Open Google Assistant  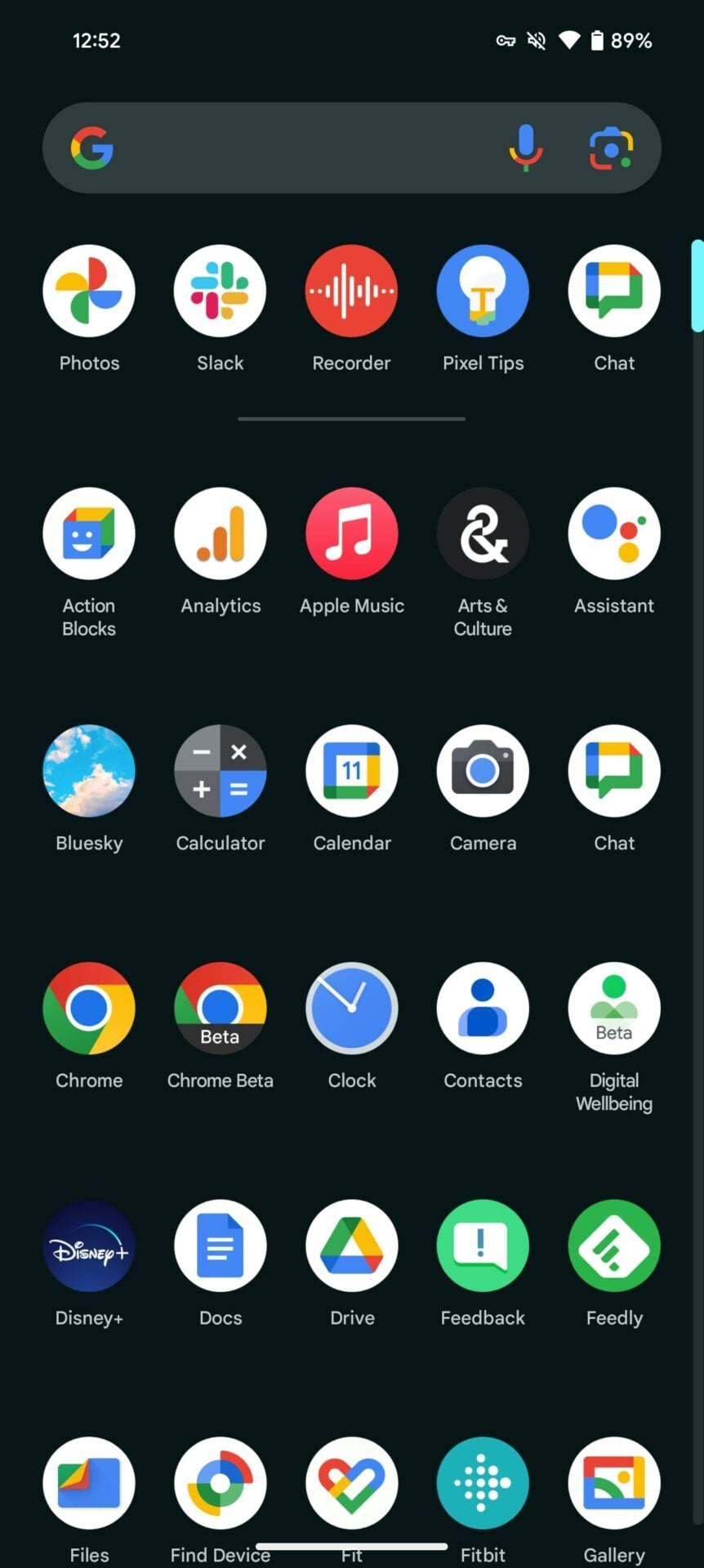tap(614, 533)
